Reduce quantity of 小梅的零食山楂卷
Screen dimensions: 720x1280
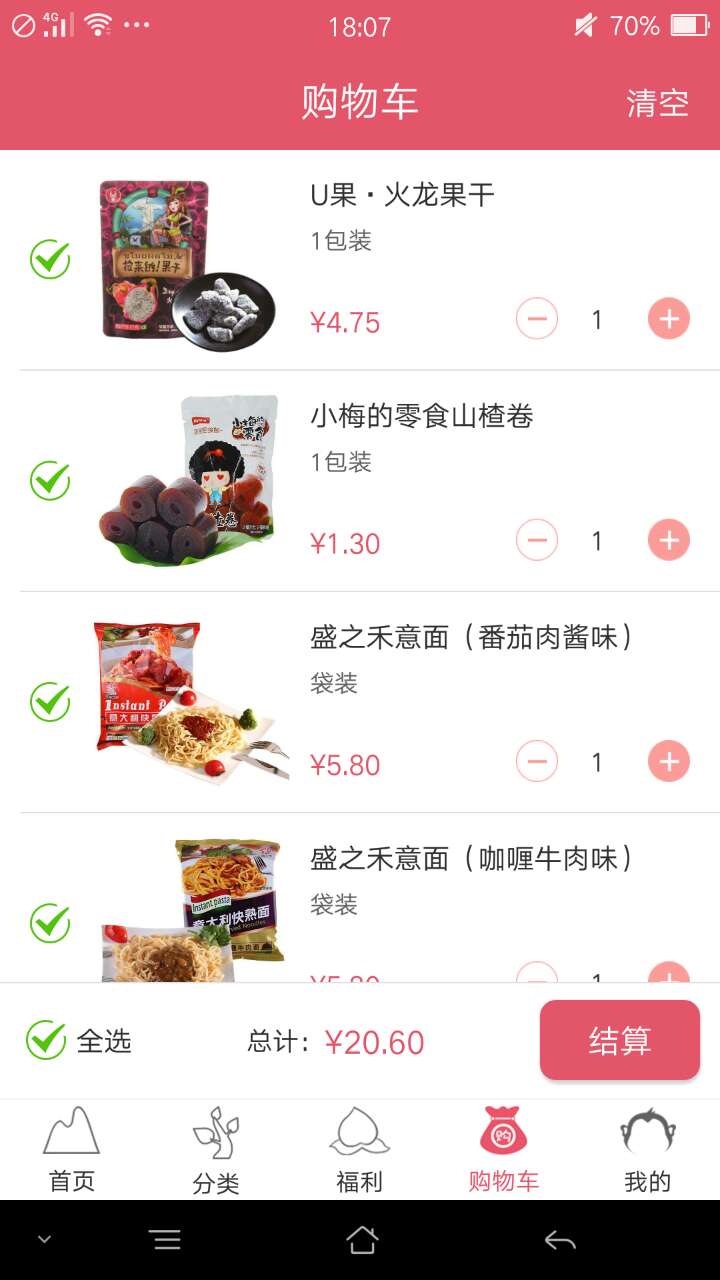point(537,541)
